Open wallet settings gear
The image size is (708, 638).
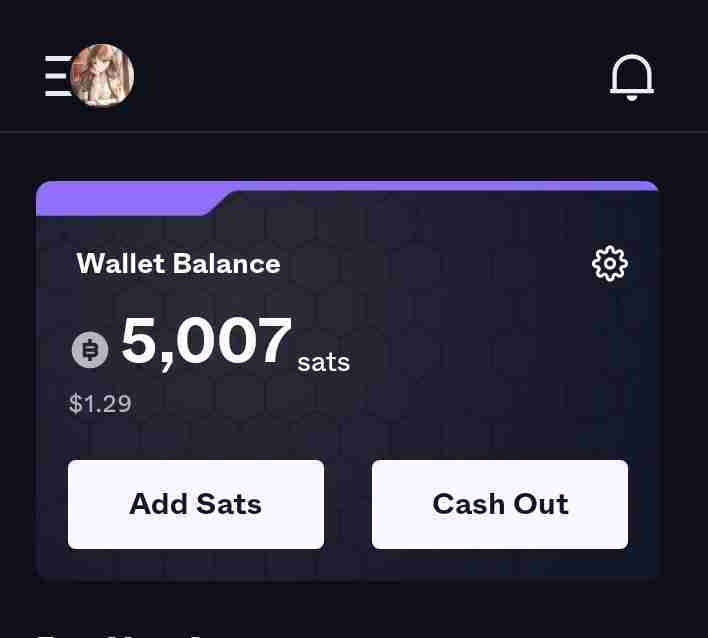coord(610,264)
